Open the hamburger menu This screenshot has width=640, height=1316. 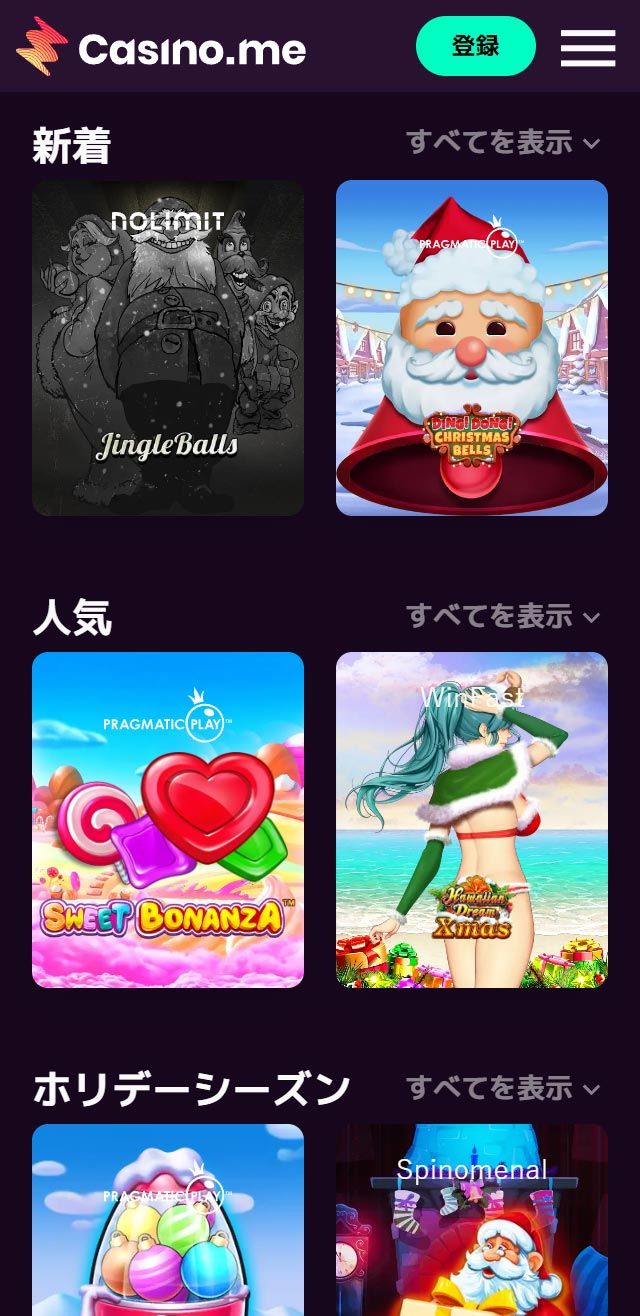(x=588, y=47)
